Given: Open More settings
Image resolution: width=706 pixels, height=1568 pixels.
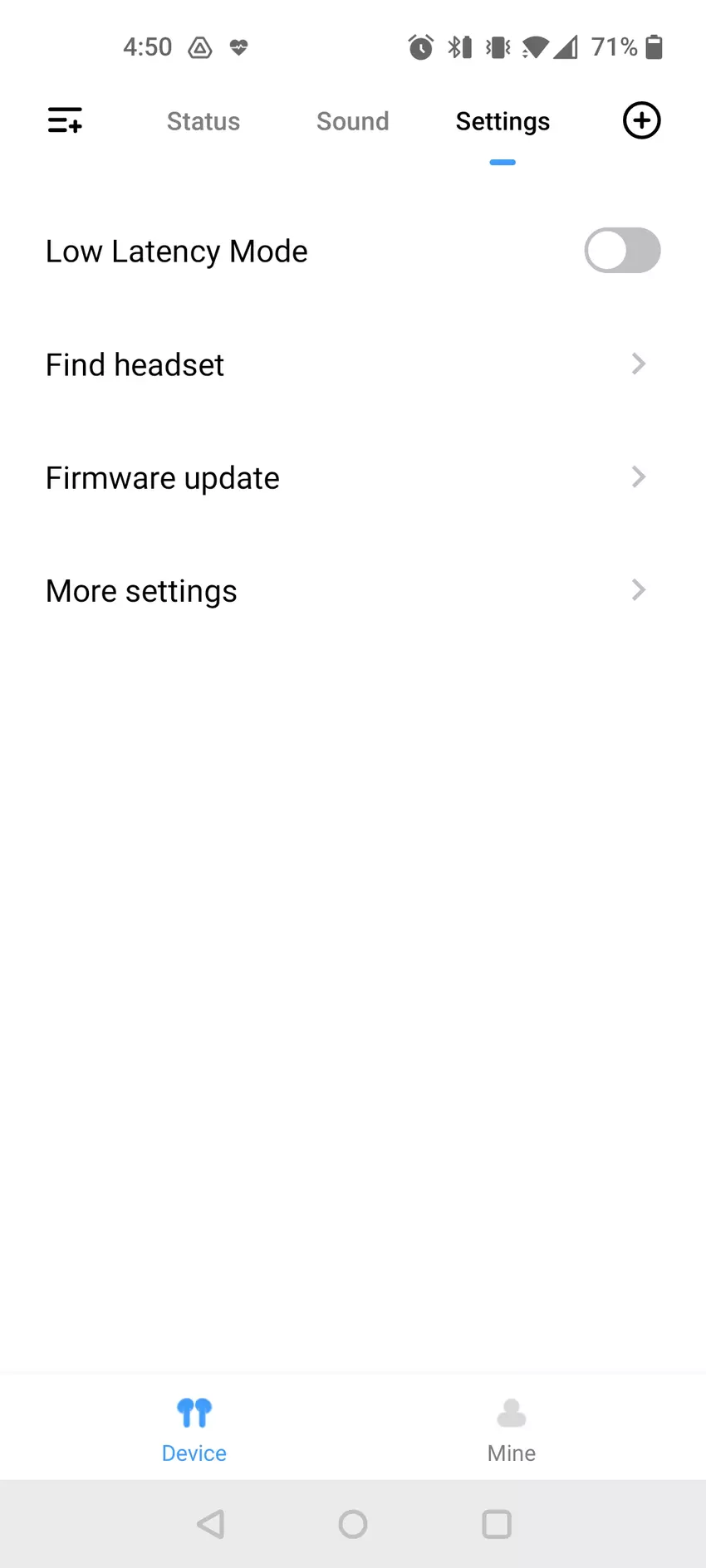Looking at the screenshot, I should (x=345, y=591).
